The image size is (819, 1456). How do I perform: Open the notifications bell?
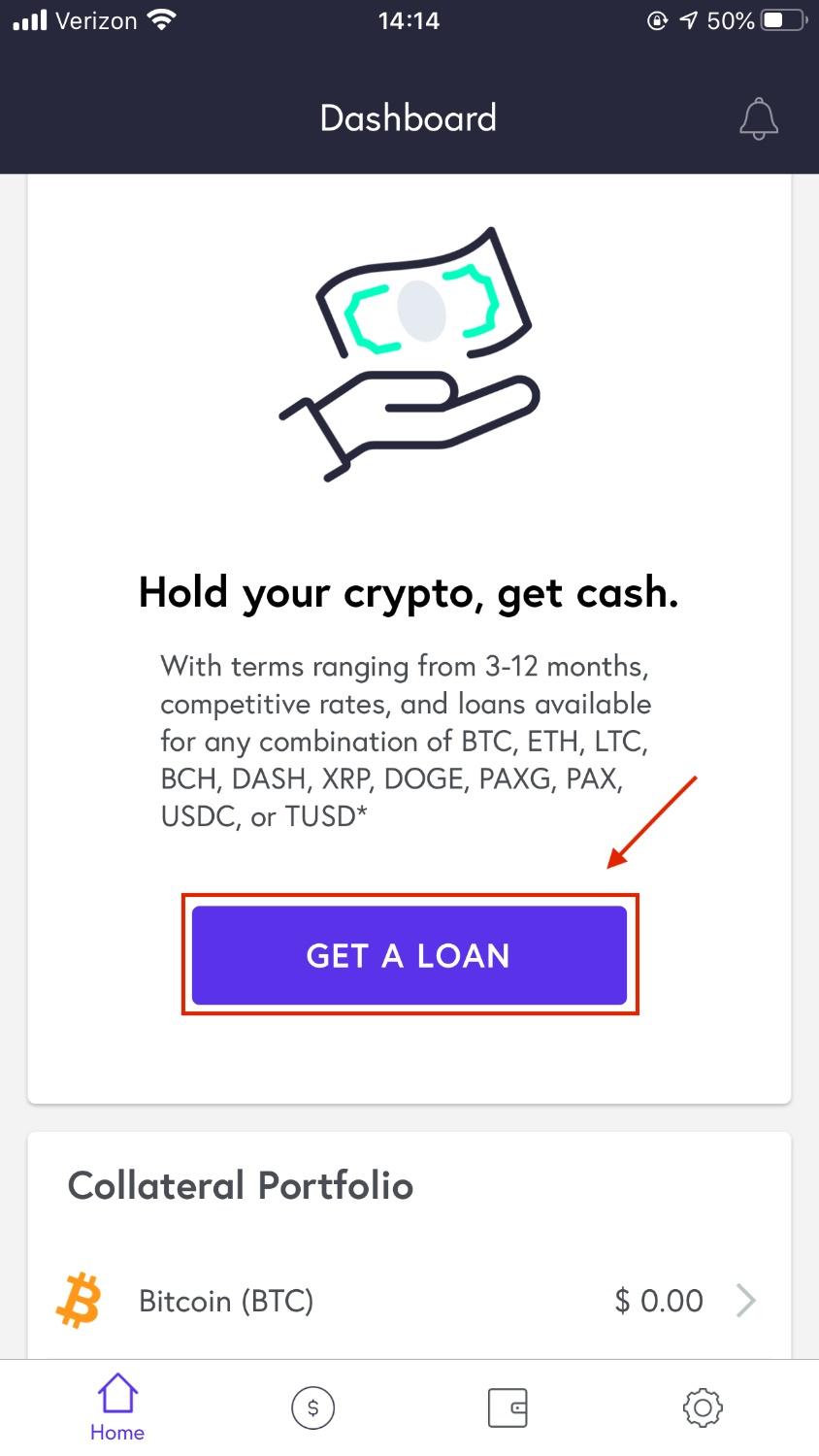759,118
